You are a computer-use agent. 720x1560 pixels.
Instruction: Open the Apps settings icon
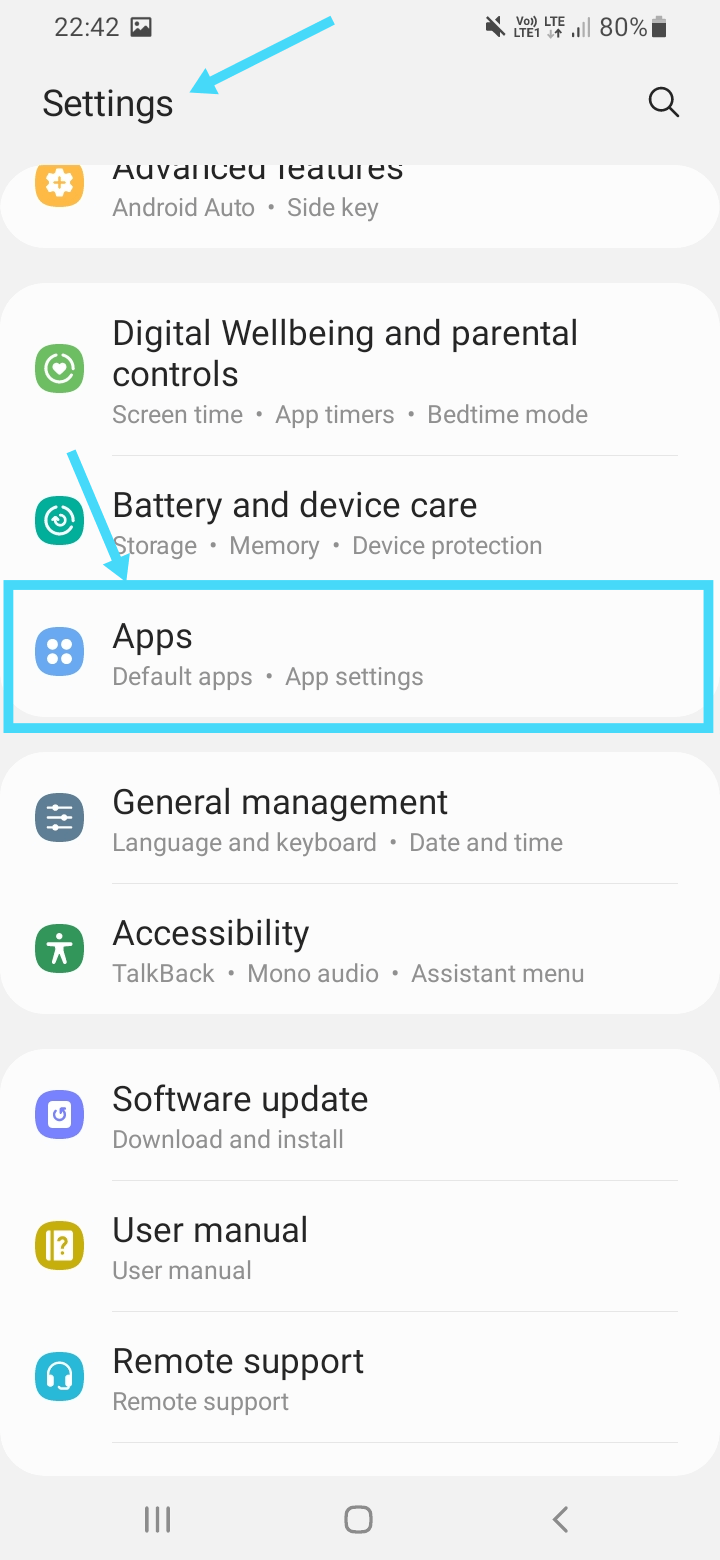point(59,651)
